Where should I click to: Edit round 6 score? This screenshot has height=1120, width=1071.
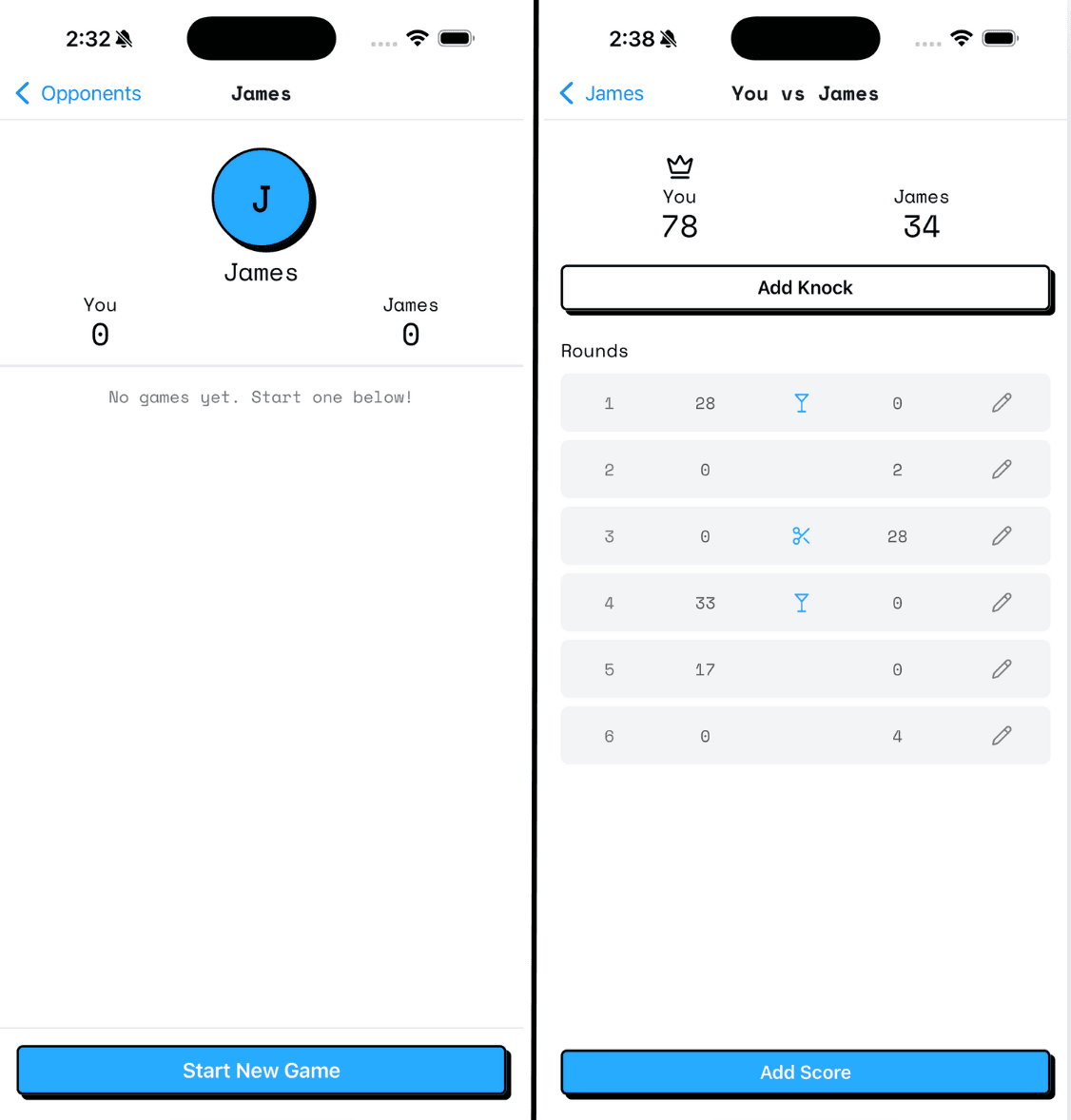pos(1001,736)
